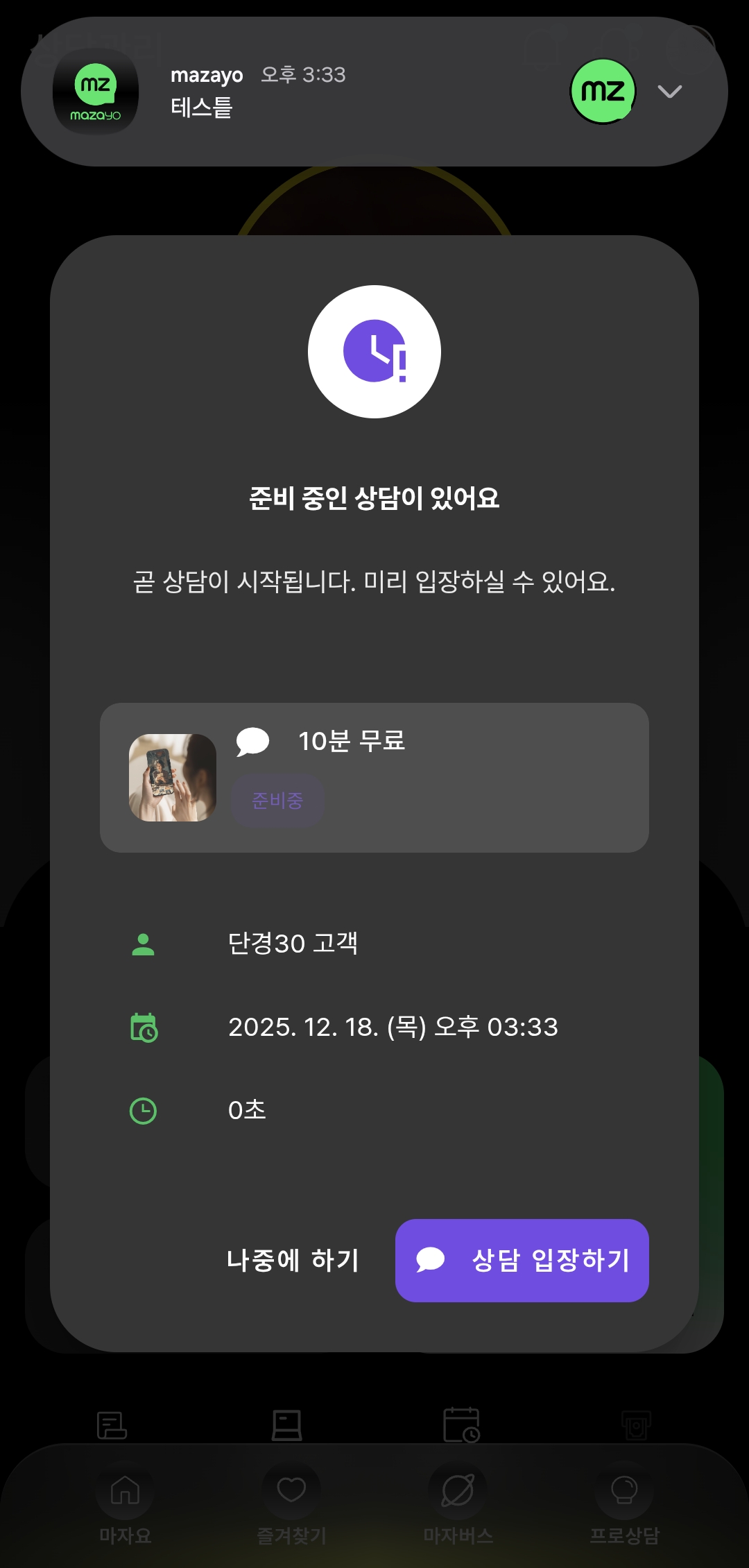
Task: Click the purple clock alert icon
Action: [374, 351]
